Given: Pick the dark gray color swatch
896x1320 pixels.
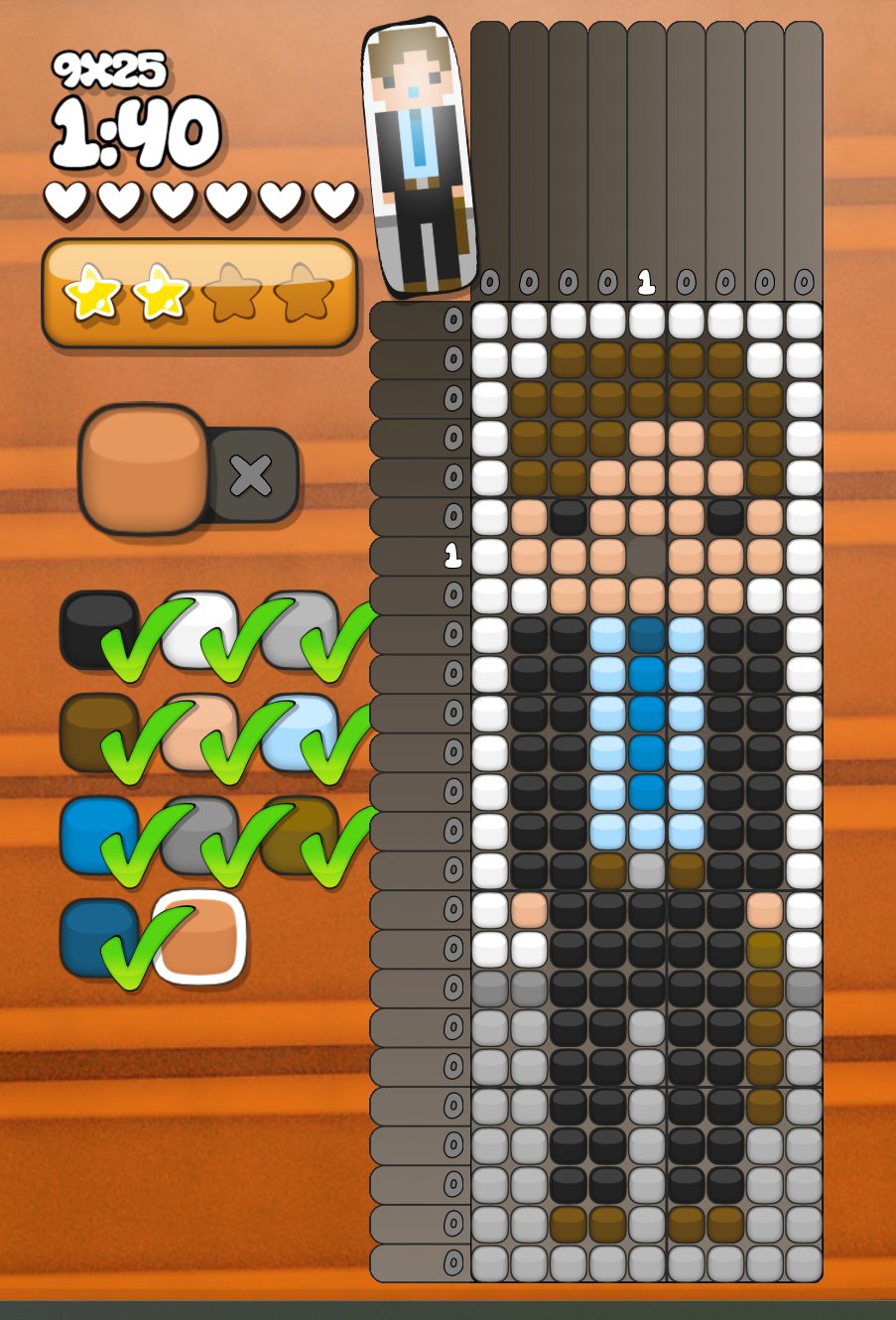Looking at the screenshot, I should click(198, 835).
